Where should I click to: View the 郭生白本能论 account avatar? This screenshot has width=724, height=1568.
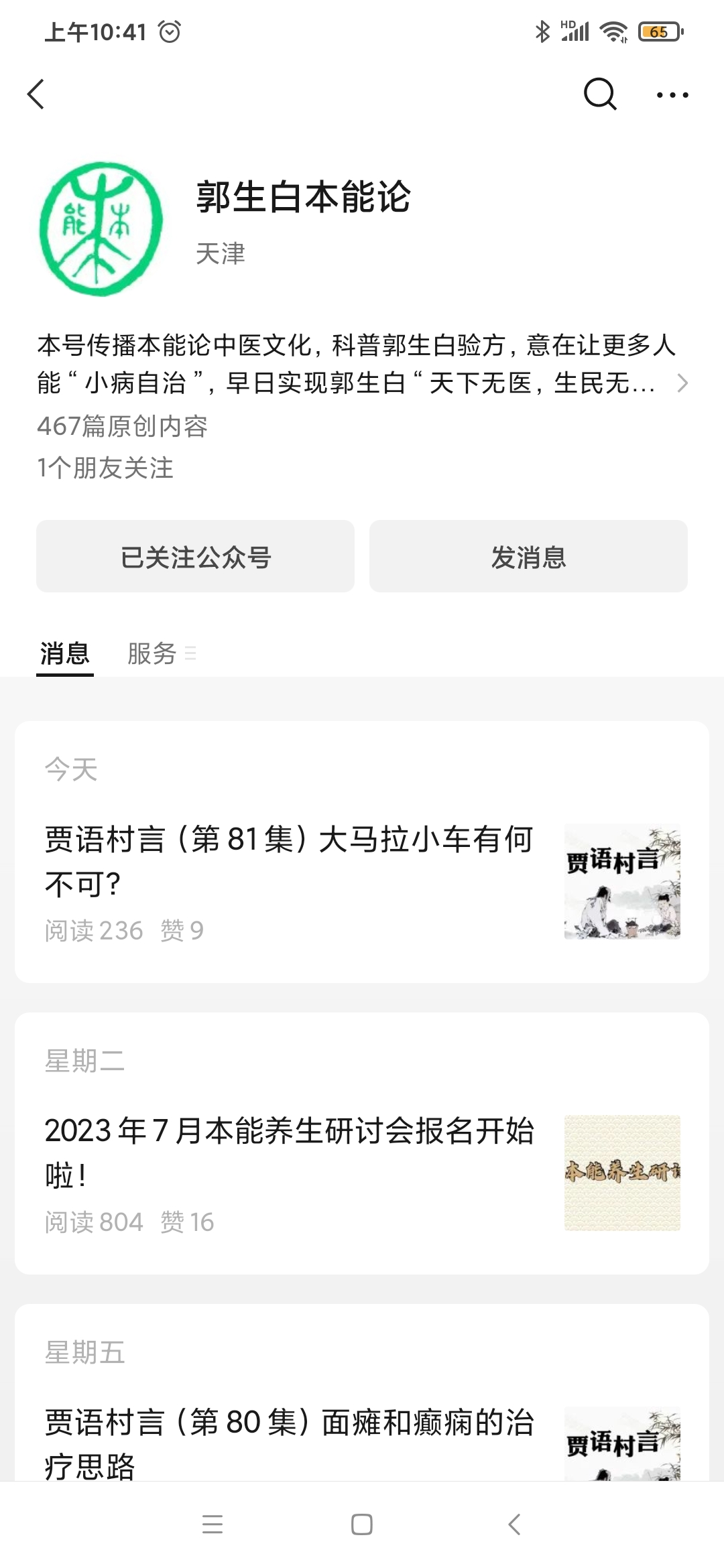(x=101, y=228)
